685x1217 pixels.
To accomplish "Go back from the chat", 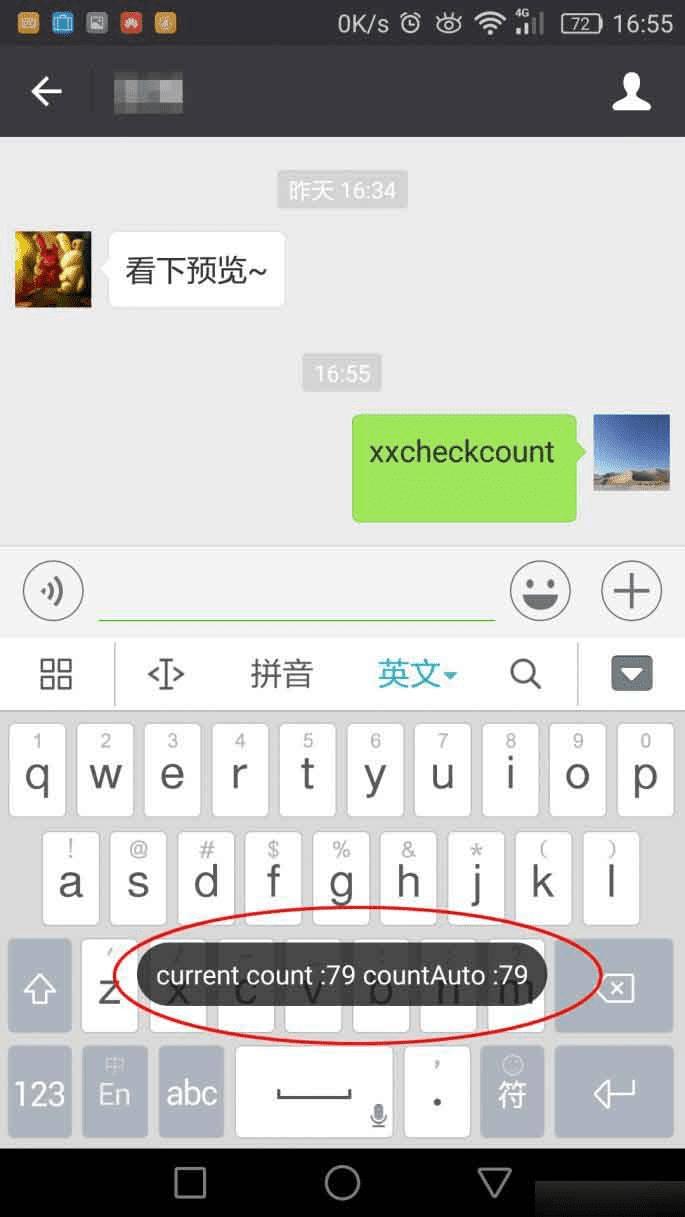I will click(46, 92).
